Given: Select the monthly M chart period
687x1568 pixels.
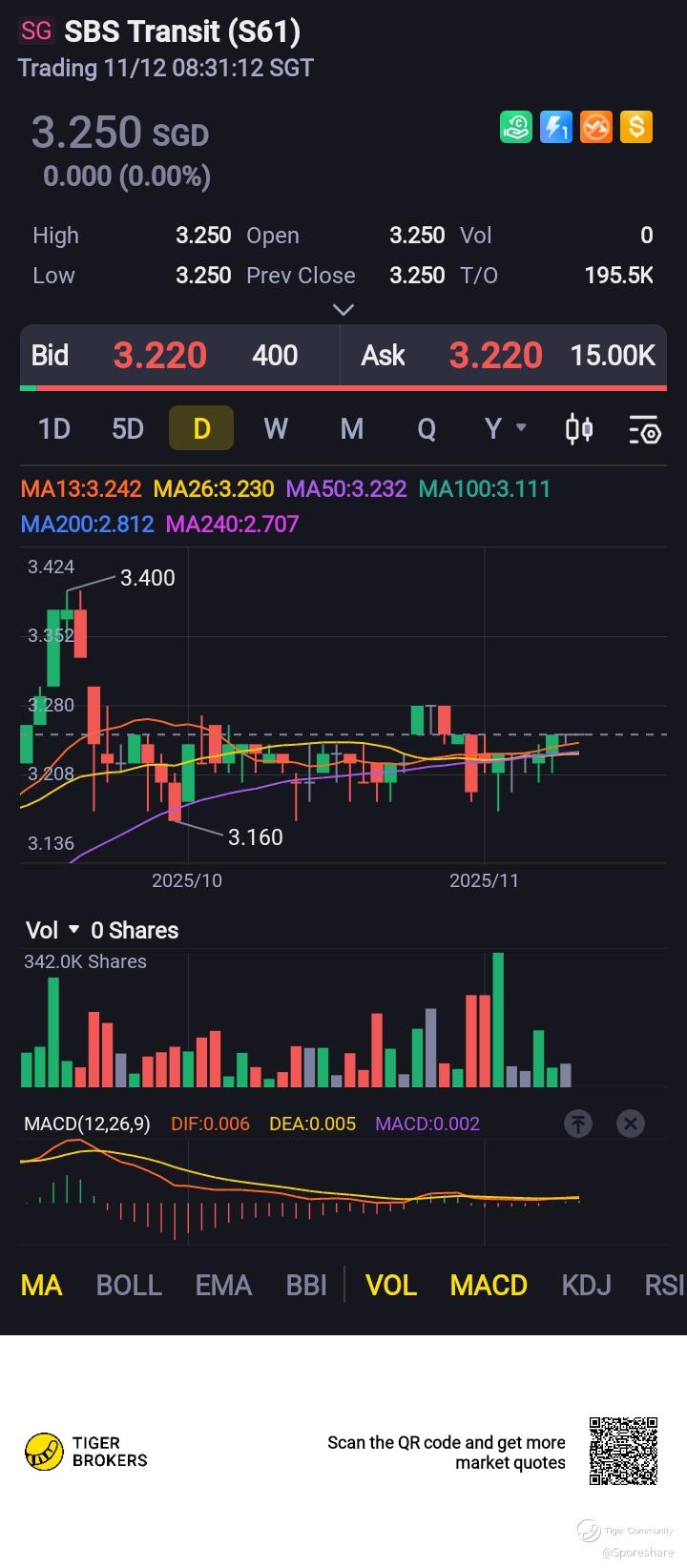Looking at the screenshot, I should click(x=352, y=428).
